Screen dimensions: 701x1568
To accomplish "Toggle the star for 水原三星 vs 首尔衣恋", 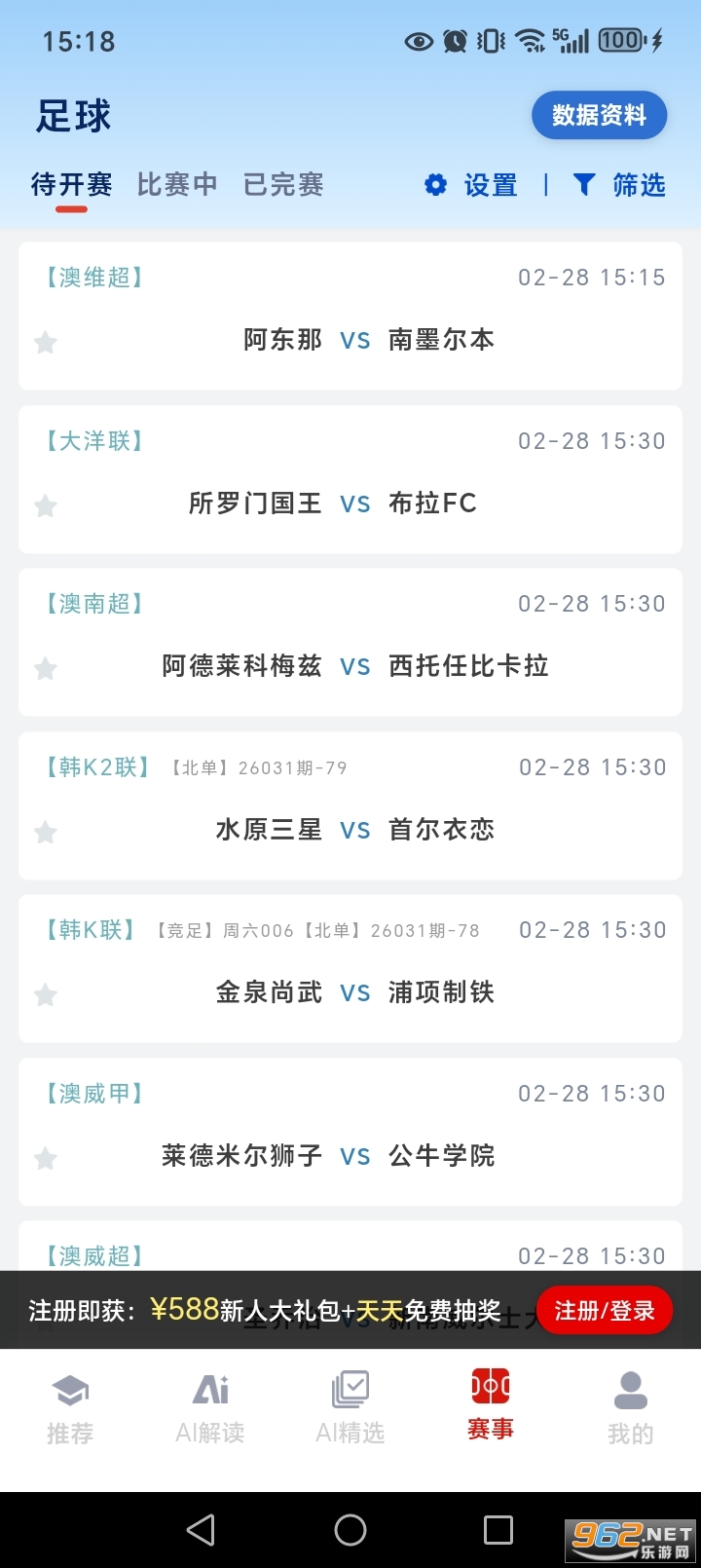I will (x=45, y=832).
